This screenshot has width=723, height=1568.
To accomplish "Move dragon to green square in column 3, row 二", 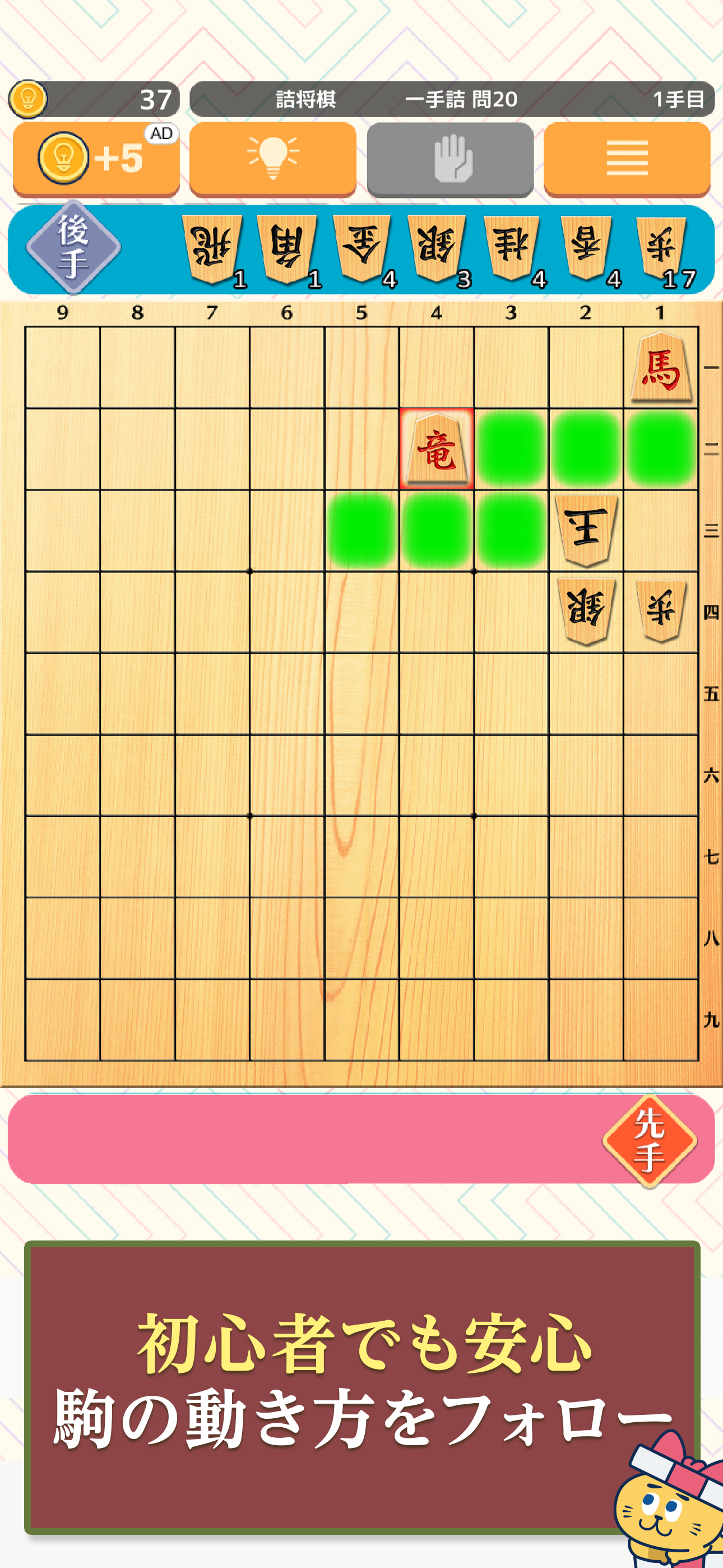I will [x=511, y=449].
